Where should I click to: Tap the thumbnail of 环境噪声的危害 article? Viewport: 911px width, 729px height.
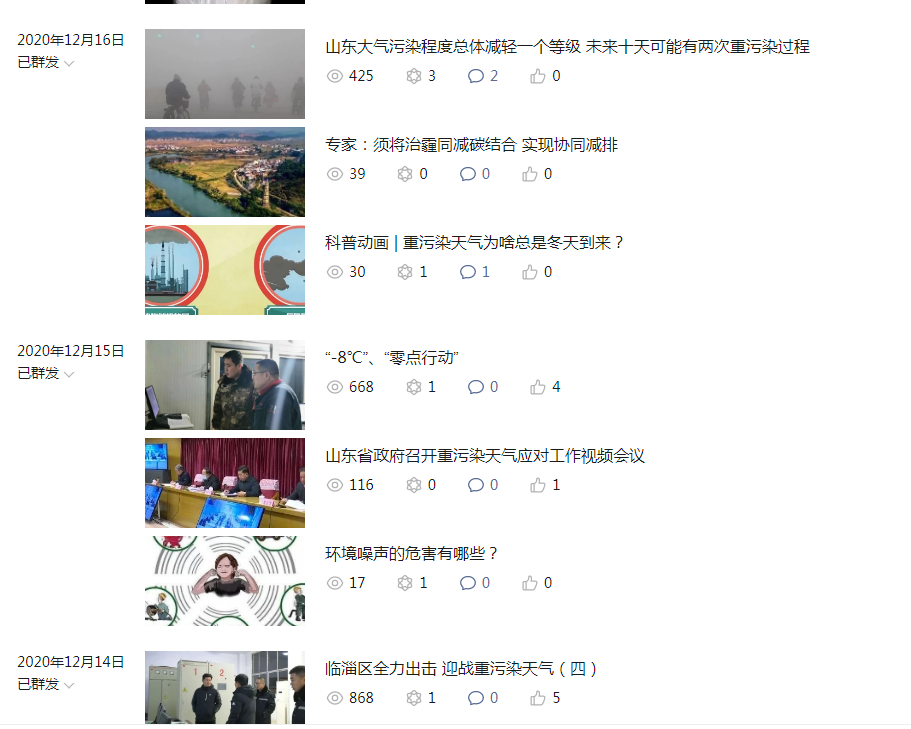click(225, 581)
